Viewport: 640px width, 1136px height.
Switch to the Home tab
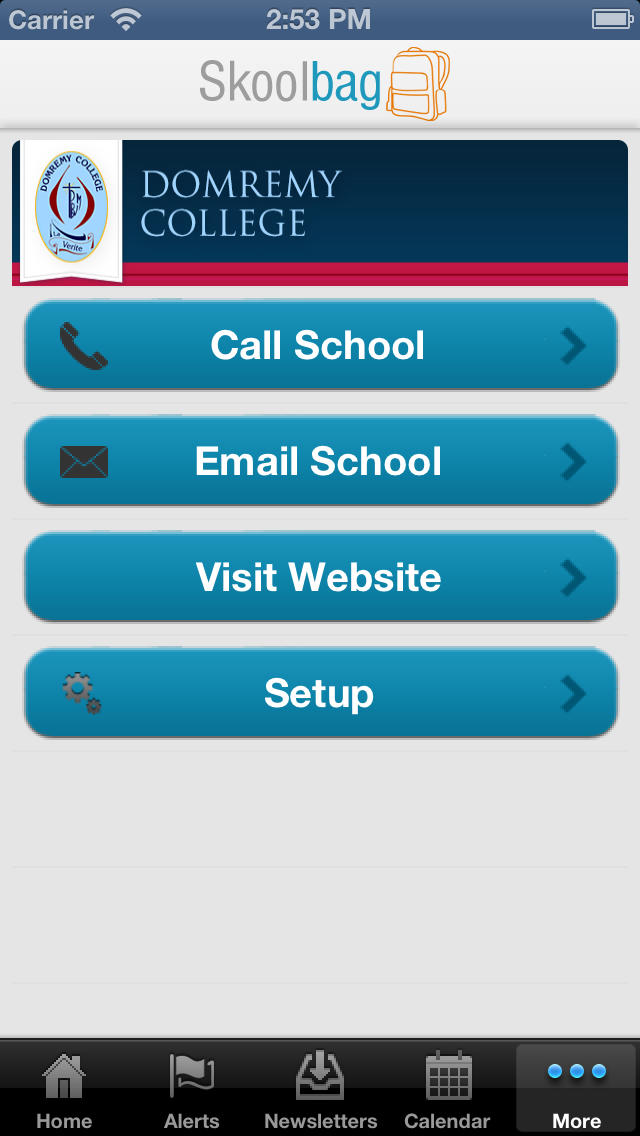pos(64,1089)
